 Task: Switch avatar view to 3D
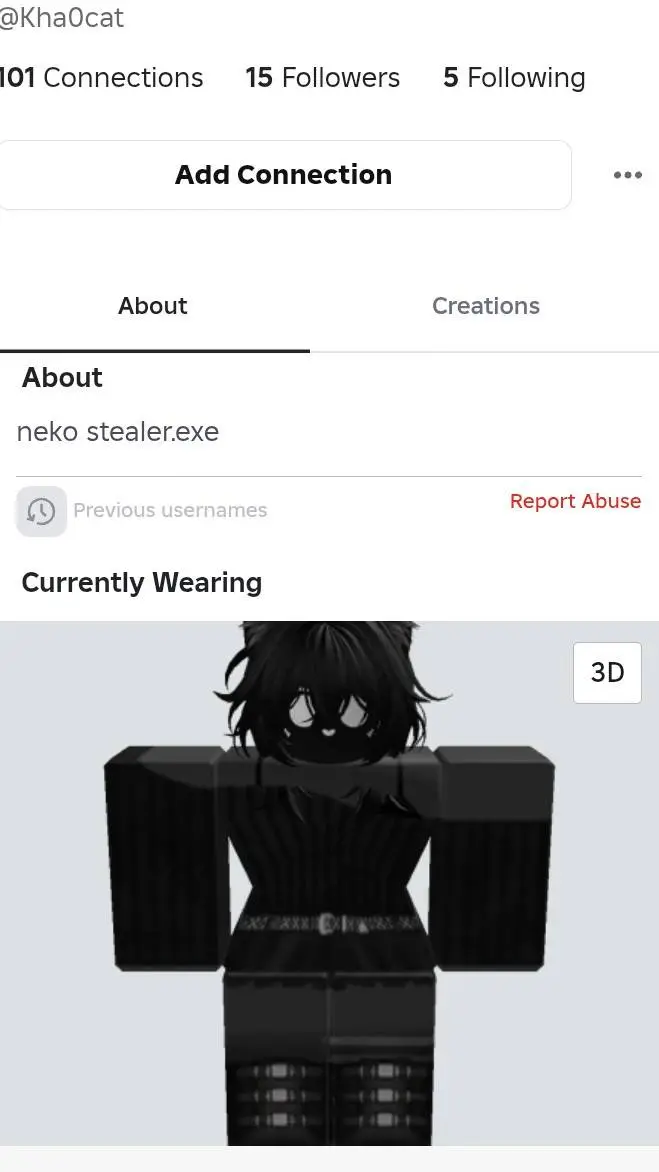(607, 673)
